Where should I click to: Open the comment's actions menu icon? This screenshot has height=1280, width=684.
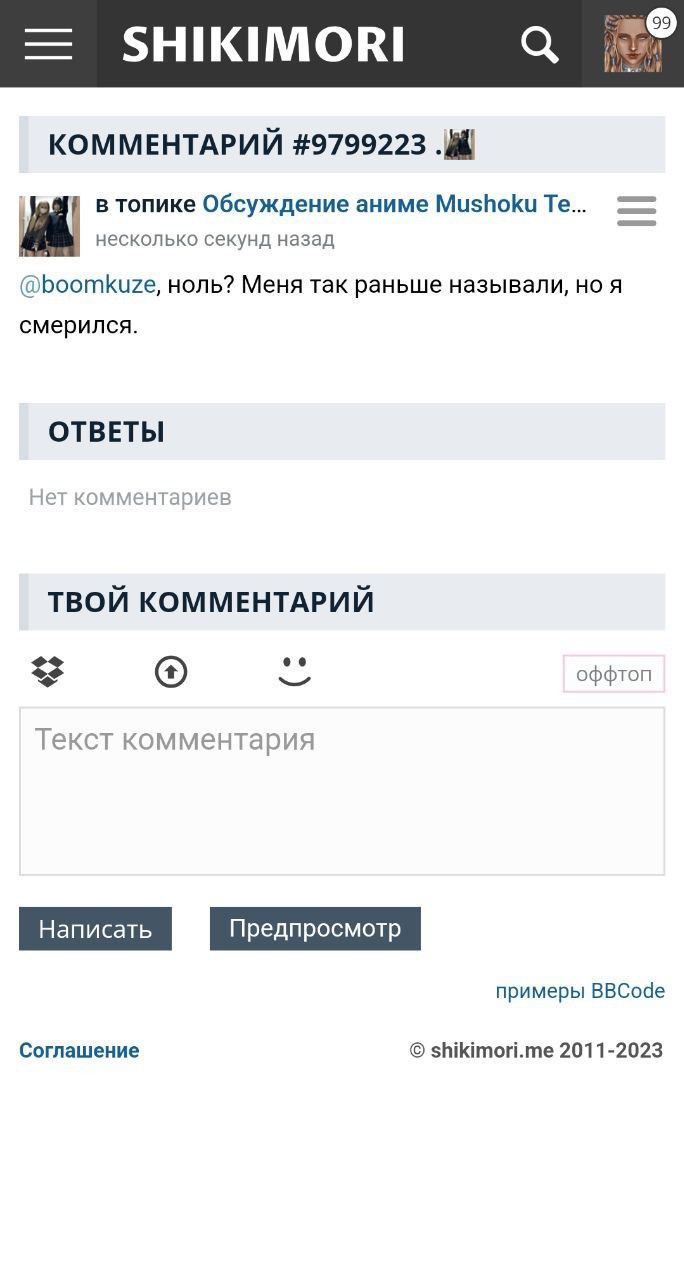tap(636, 211)
